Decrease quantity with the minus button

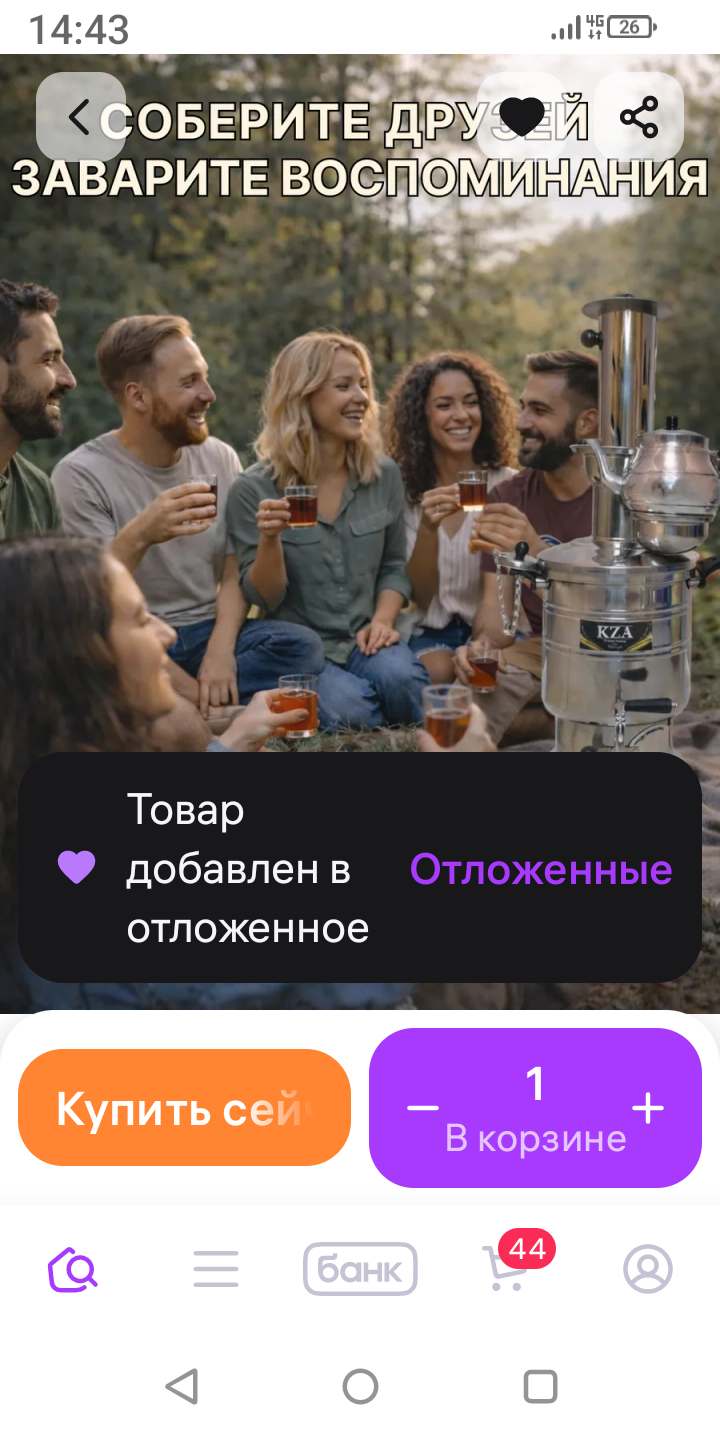(x=423, y=1108)
